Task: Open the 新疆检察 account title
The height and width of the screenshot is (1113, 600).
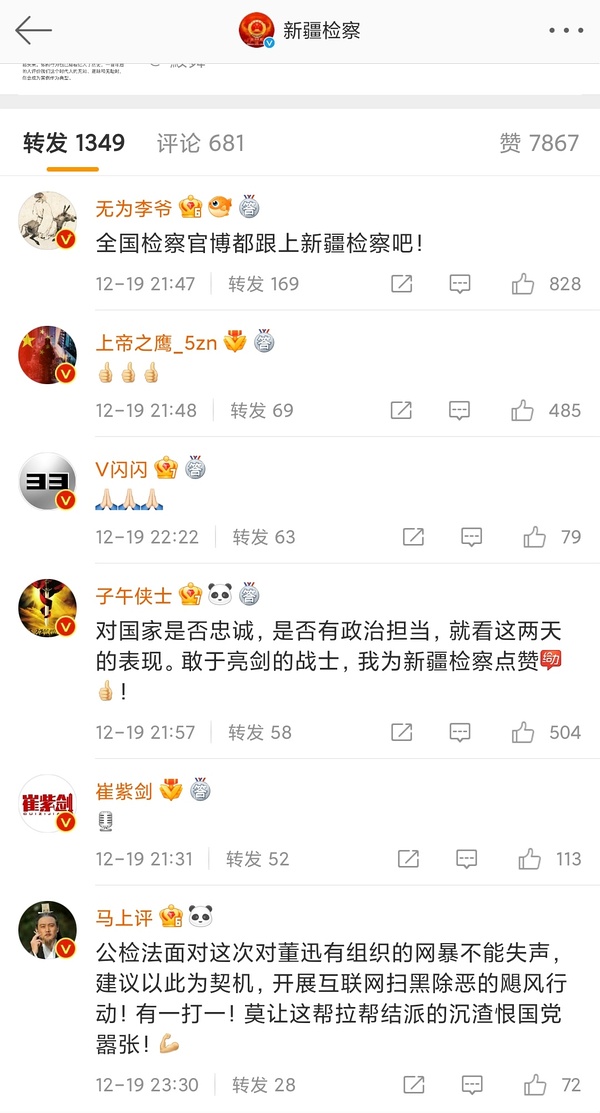Action: pos(320,31)
